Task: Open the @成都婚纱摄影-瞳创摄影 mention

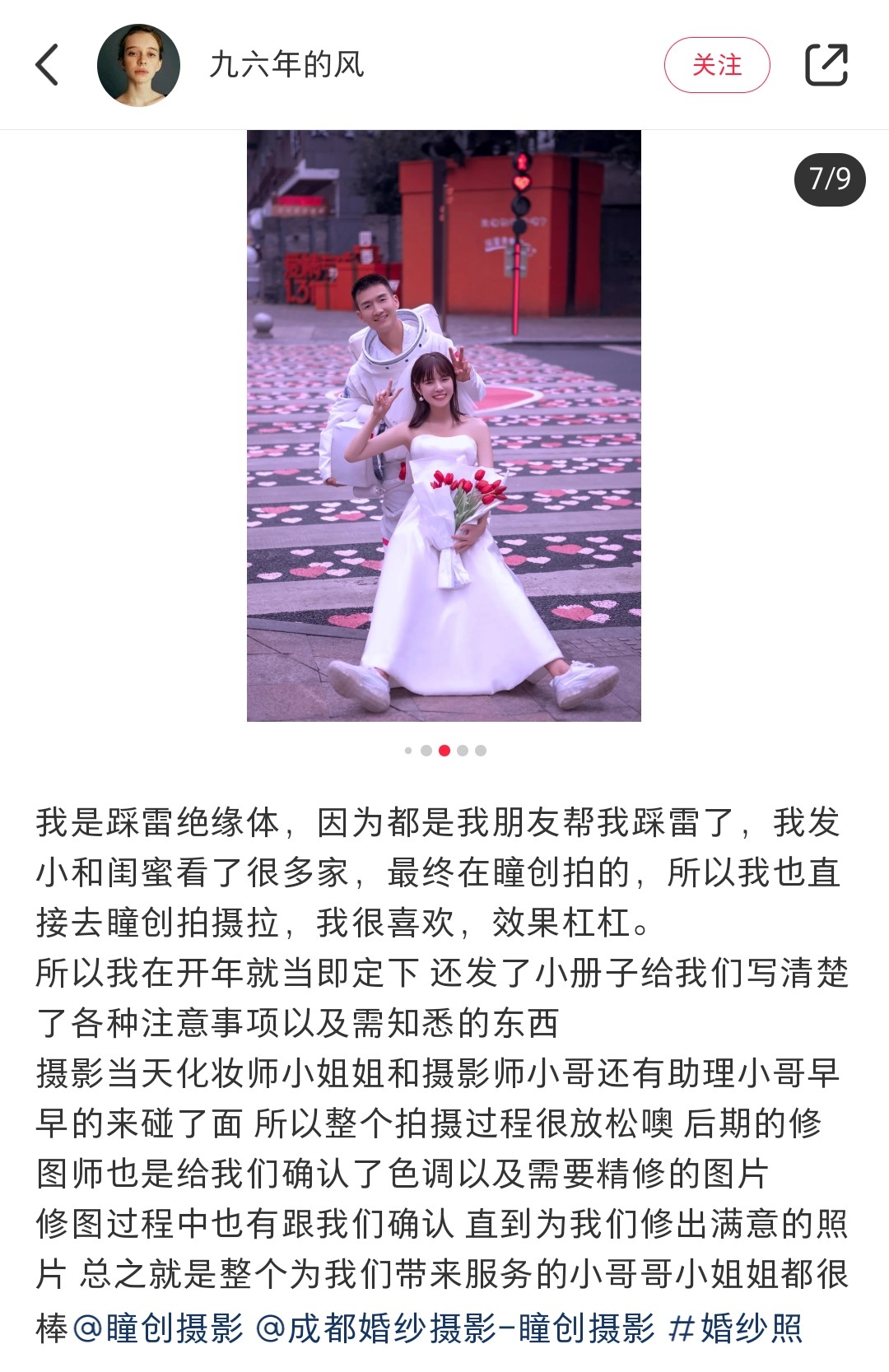Action: point(455,1328)
